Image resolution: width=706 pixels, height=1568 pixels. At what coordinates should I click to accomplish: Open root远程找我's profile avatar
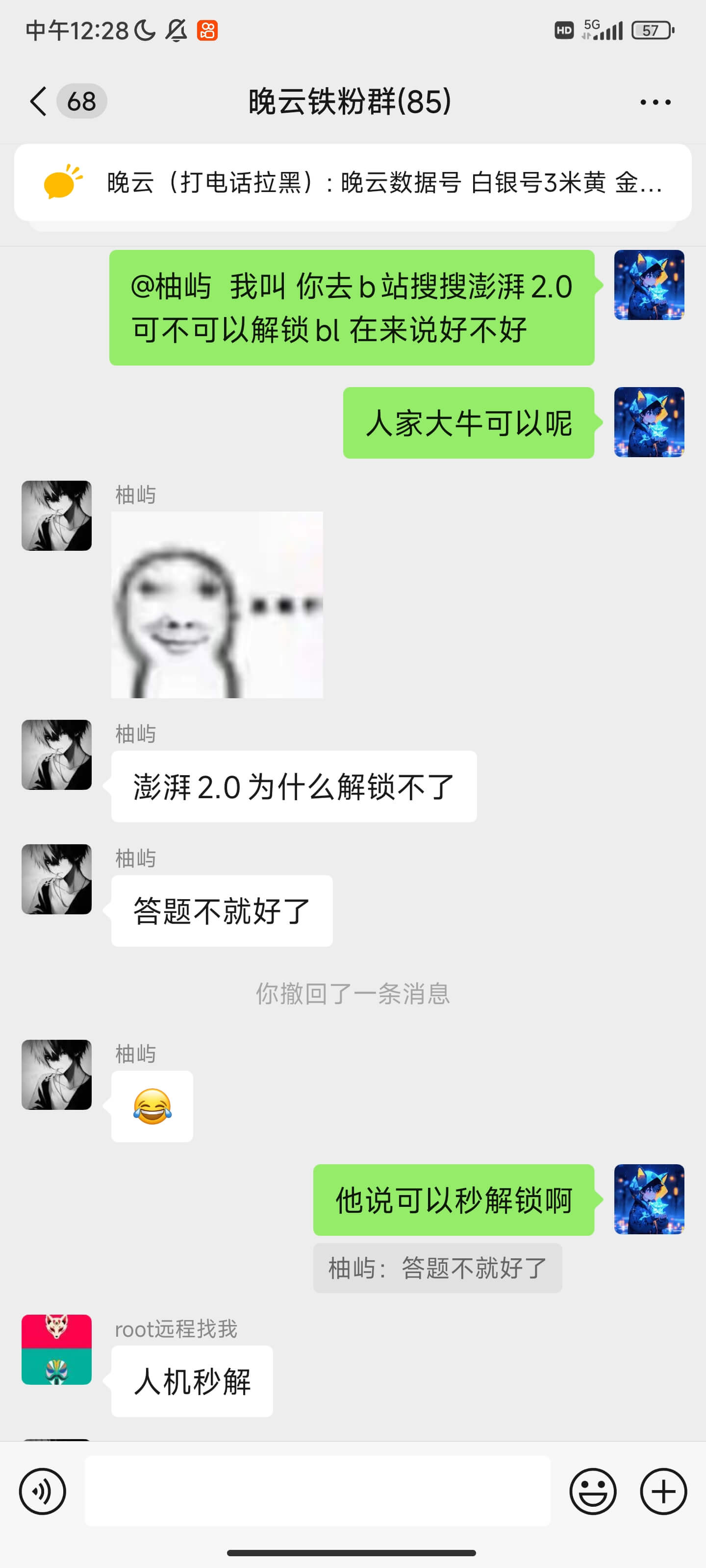coord(57,1349)
